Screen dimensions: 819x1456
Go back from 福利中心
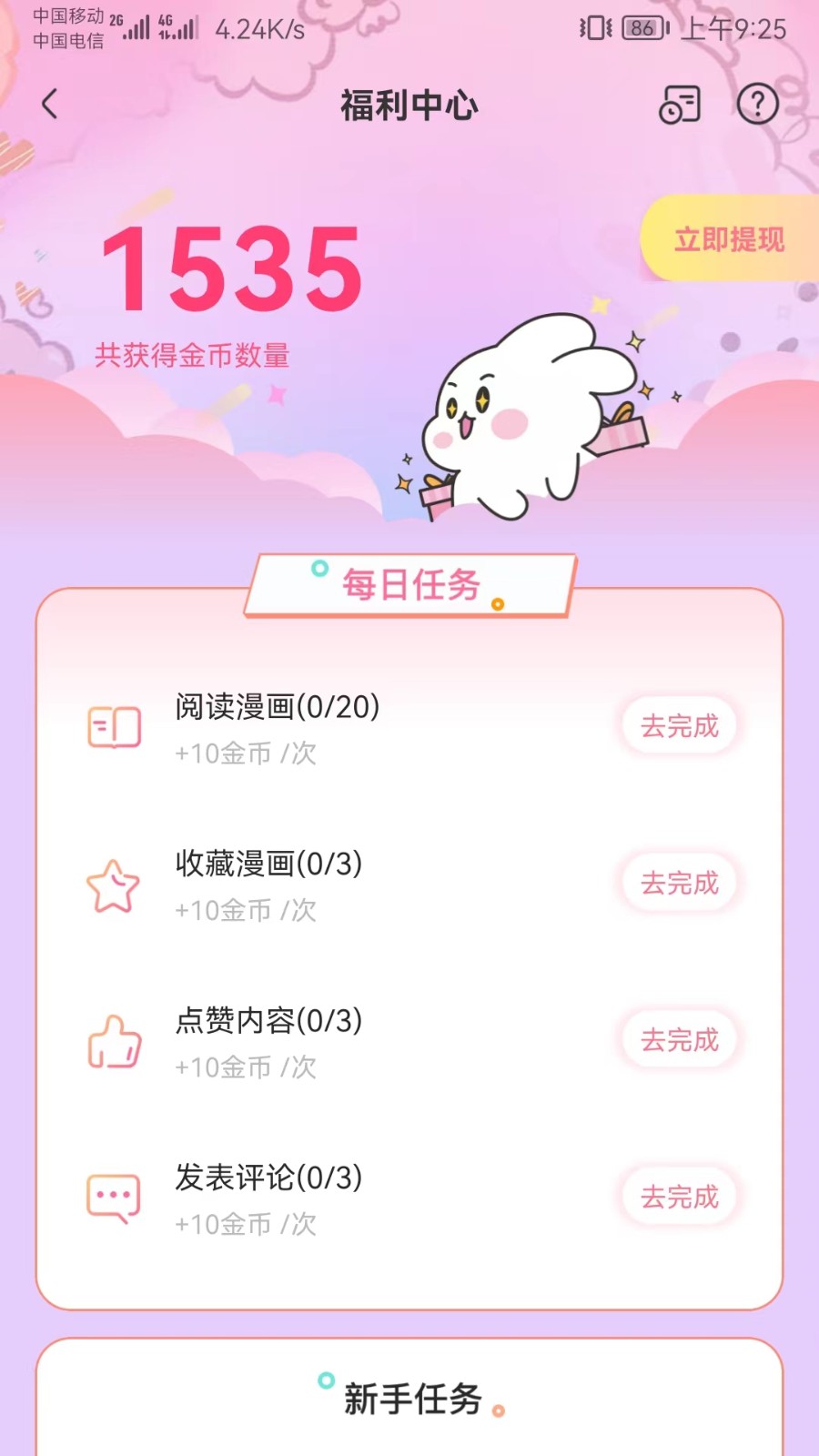(50, 104)
